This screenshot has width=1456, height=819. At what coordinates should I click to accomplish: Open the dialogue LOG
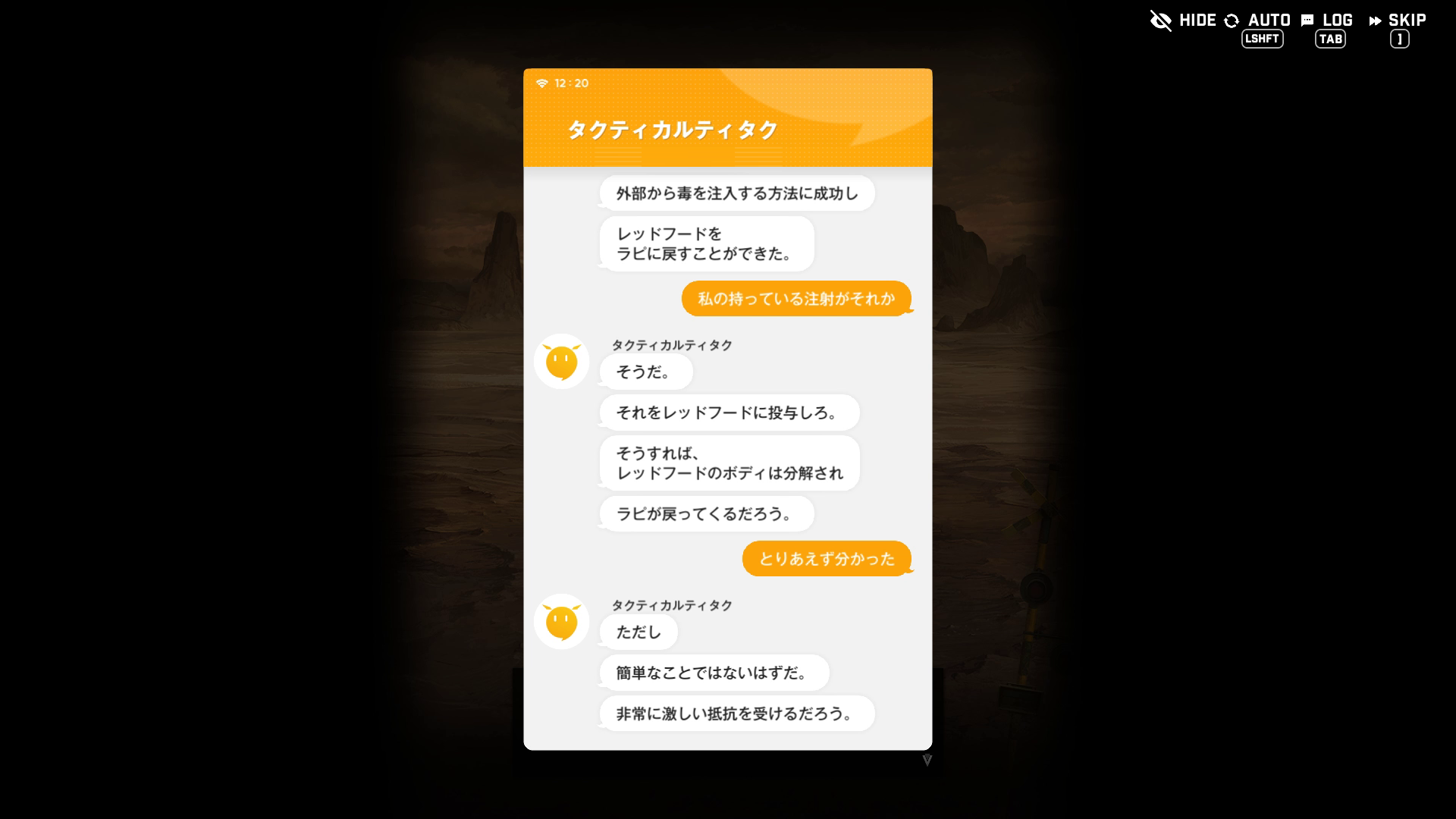click(x=1328, y=20)
